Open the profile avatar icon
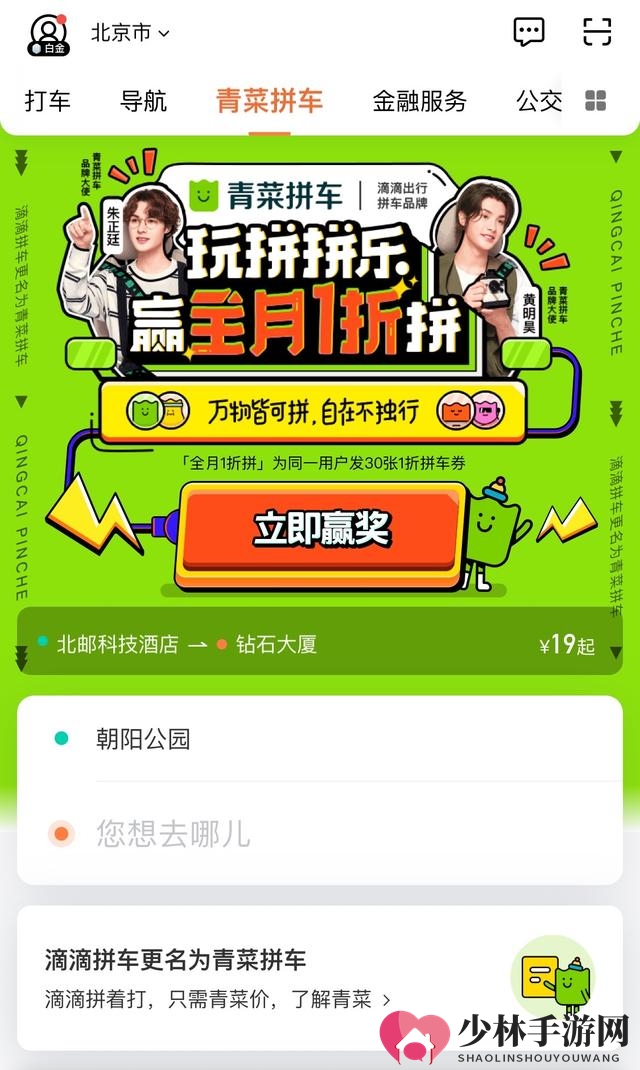The height and width of the screenshot is (1070, 640). 46,33
